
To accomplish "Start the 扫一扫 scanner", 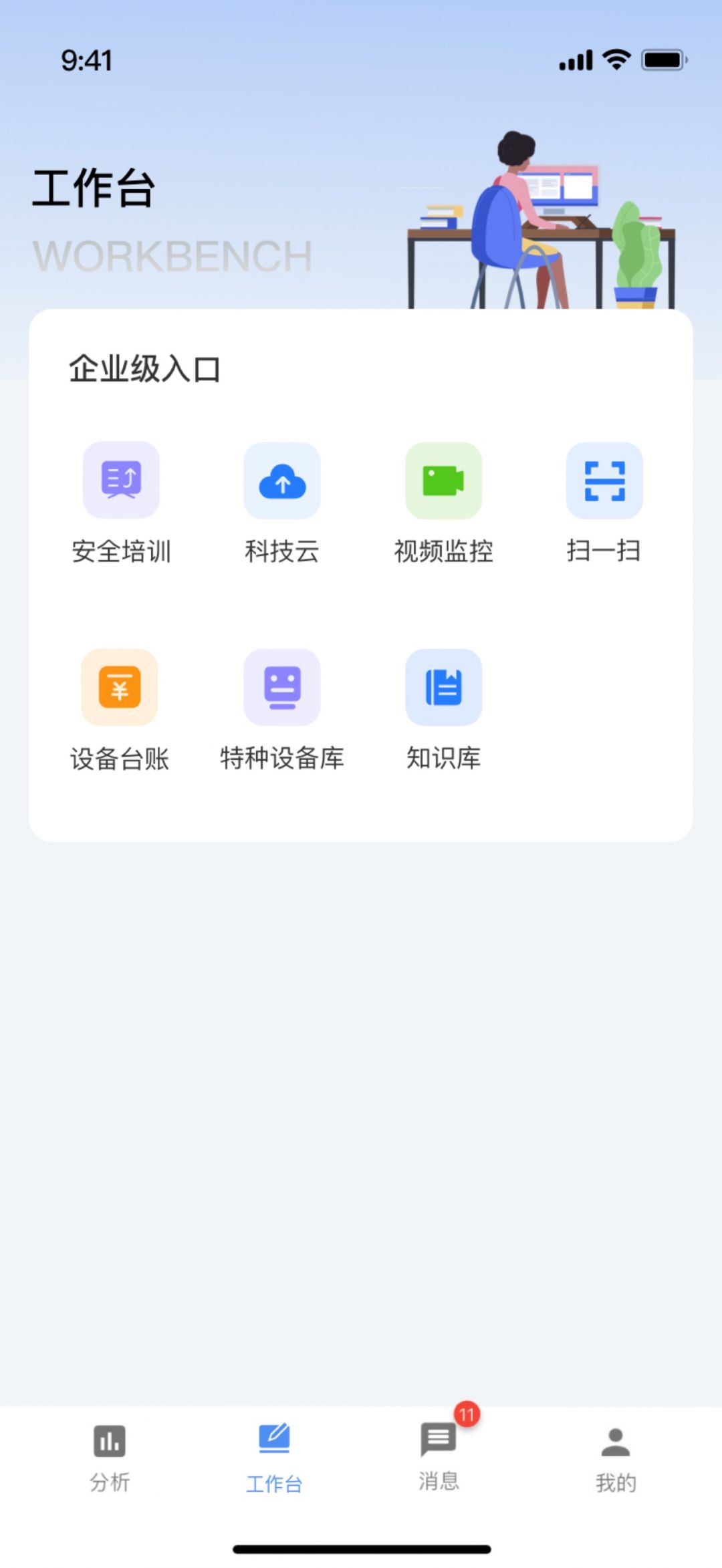I will (x=604, y=481).
